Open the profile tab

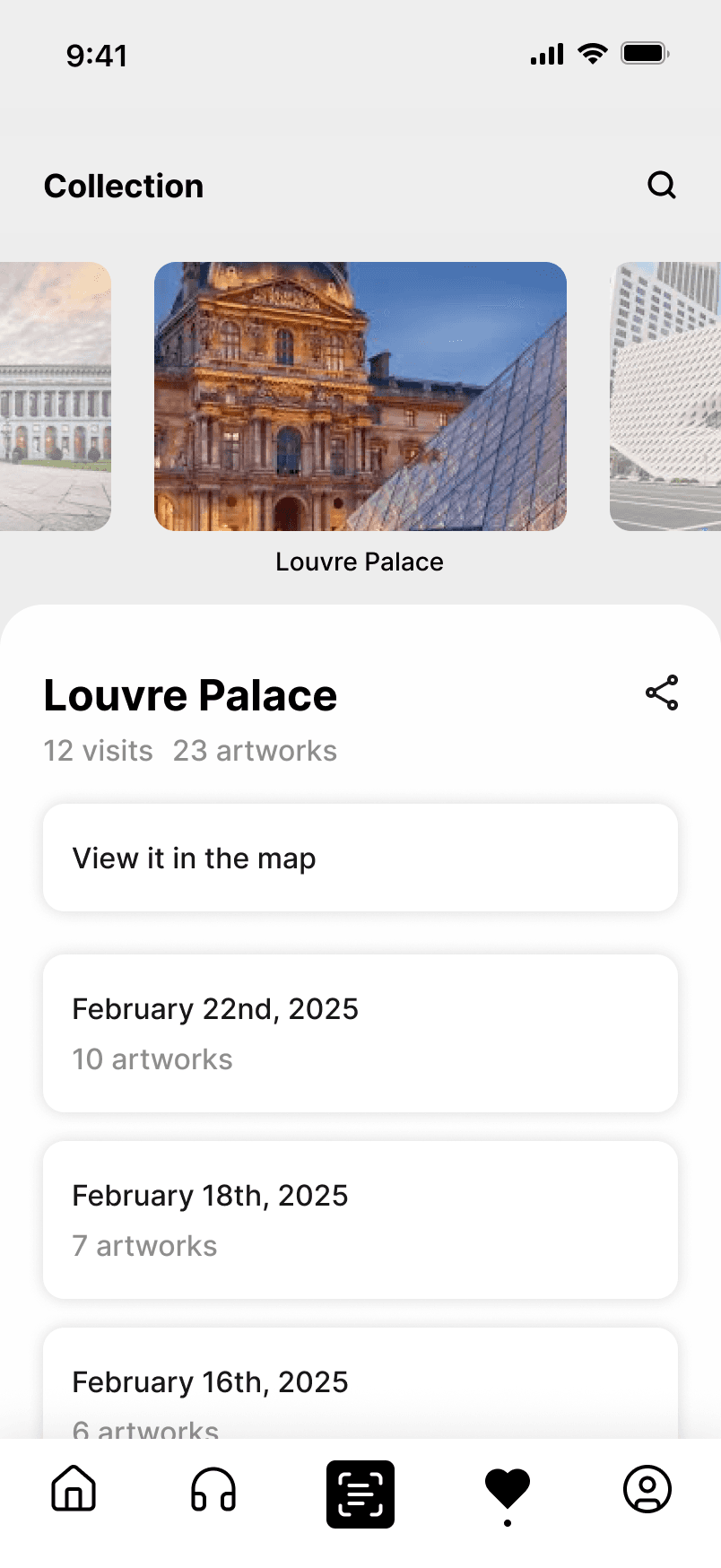[647, 1489]
